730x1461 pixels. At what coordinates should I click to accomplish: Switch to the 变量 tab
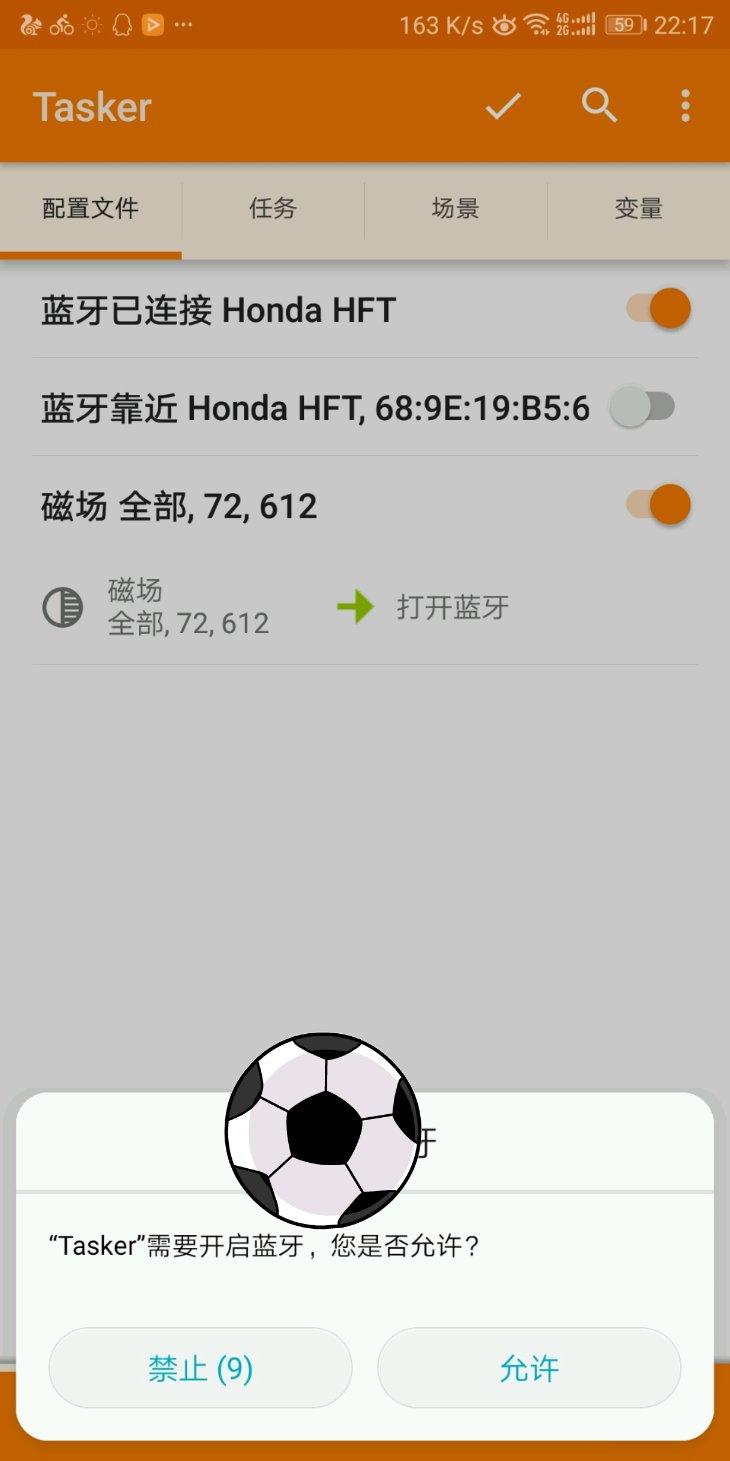tap(638, 208)
